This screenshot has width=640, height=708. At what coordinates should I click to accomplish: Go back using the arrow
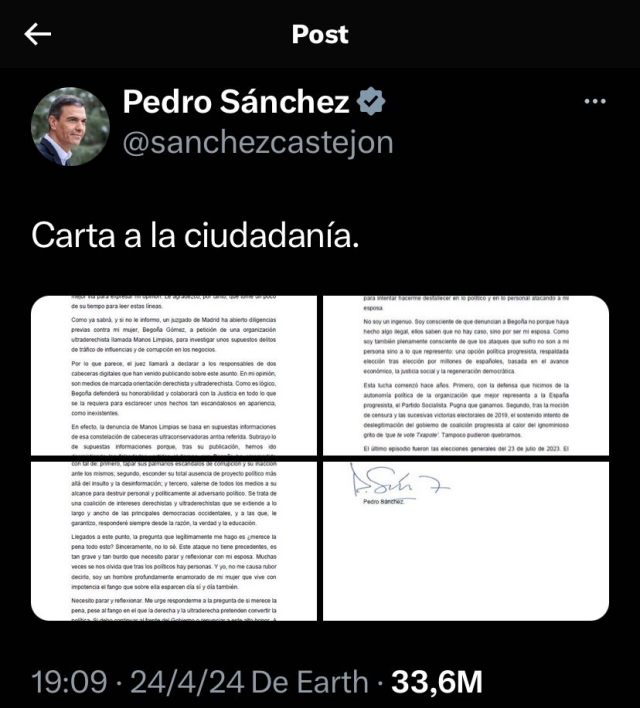(x=38, y=35)
